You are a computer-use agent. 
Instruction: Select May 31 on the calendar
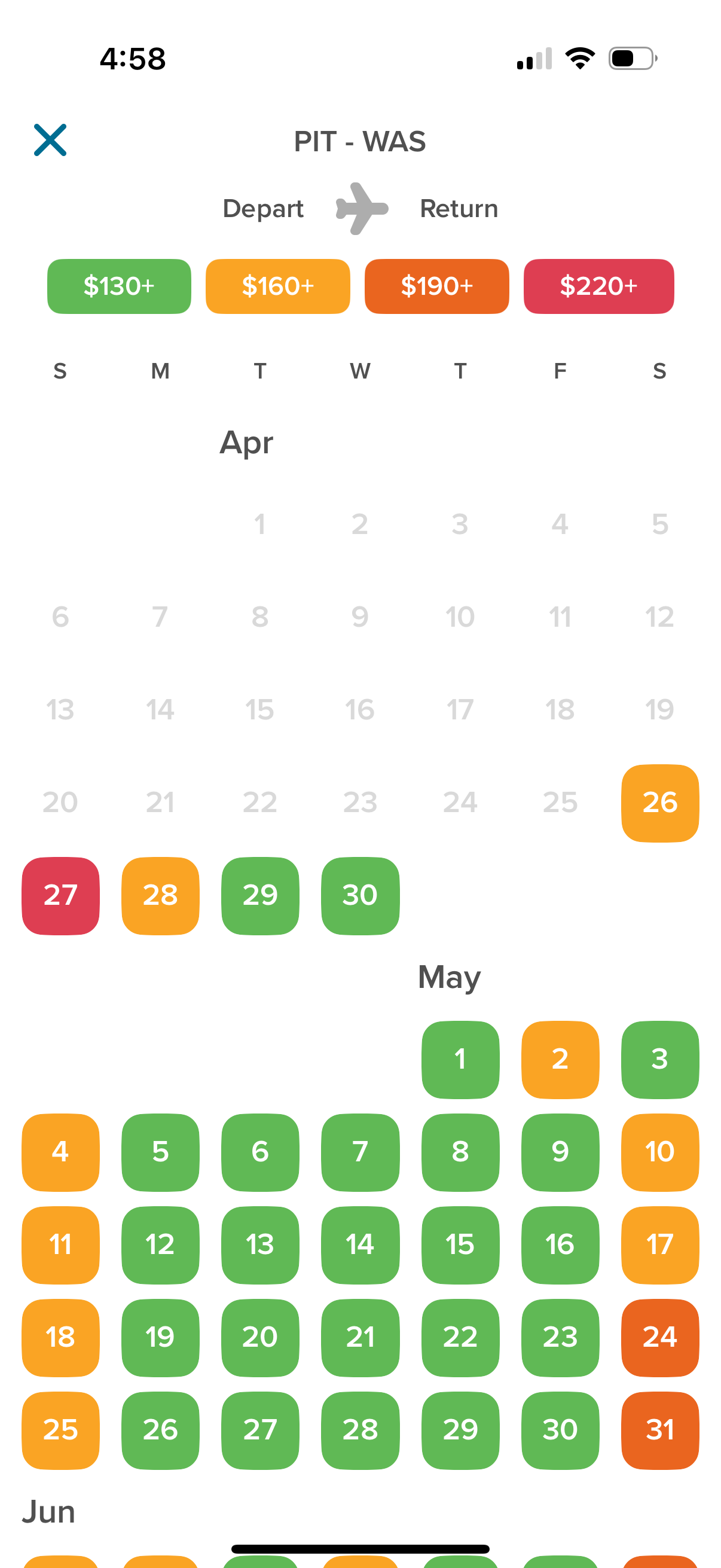[x=659, y=1430]
